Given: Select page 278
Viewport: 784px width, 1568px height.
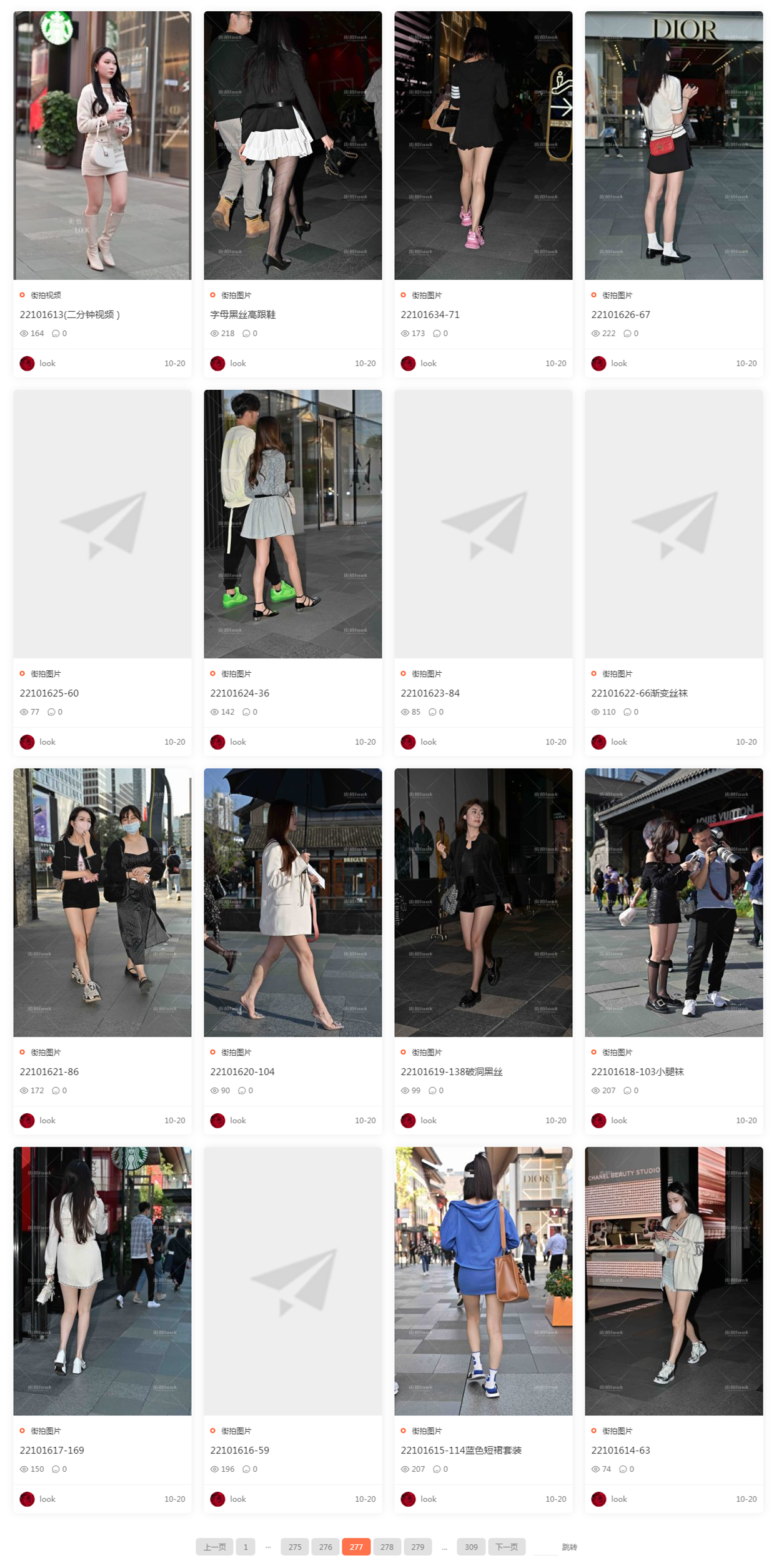Looking at the screenshot, I should click(387, 1547).
